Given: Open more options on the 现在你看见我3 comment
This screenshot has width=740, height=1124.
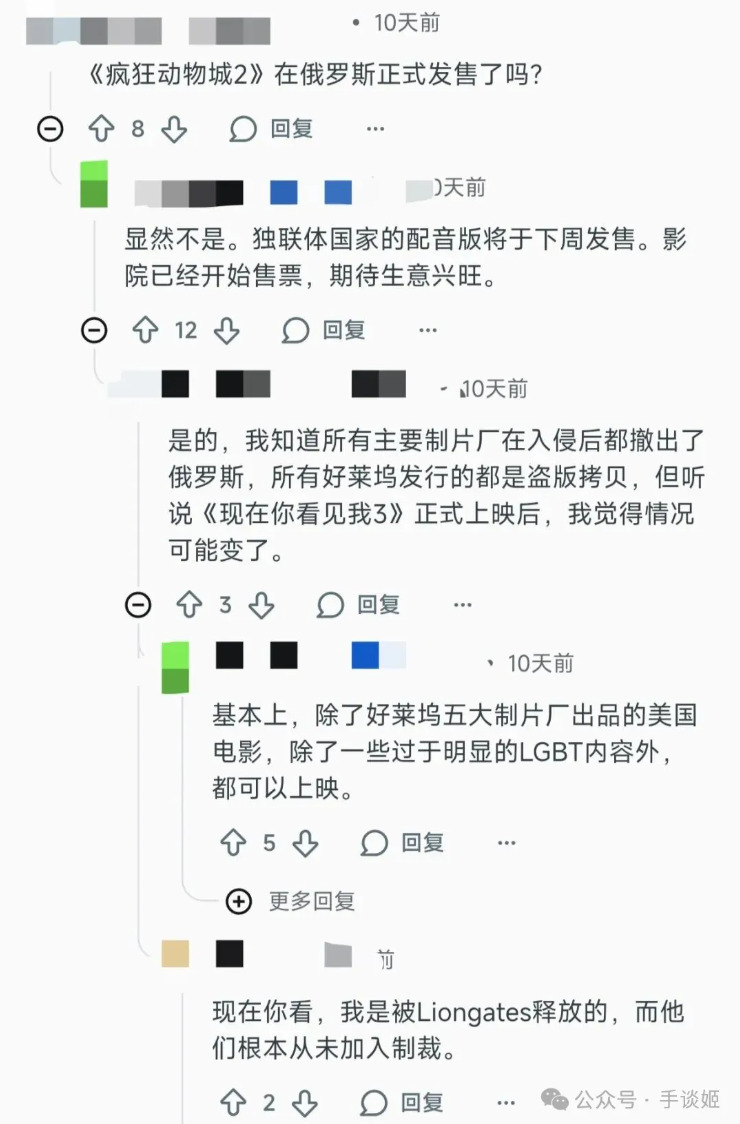Looking at the screenshot, I should coord(461,604).
